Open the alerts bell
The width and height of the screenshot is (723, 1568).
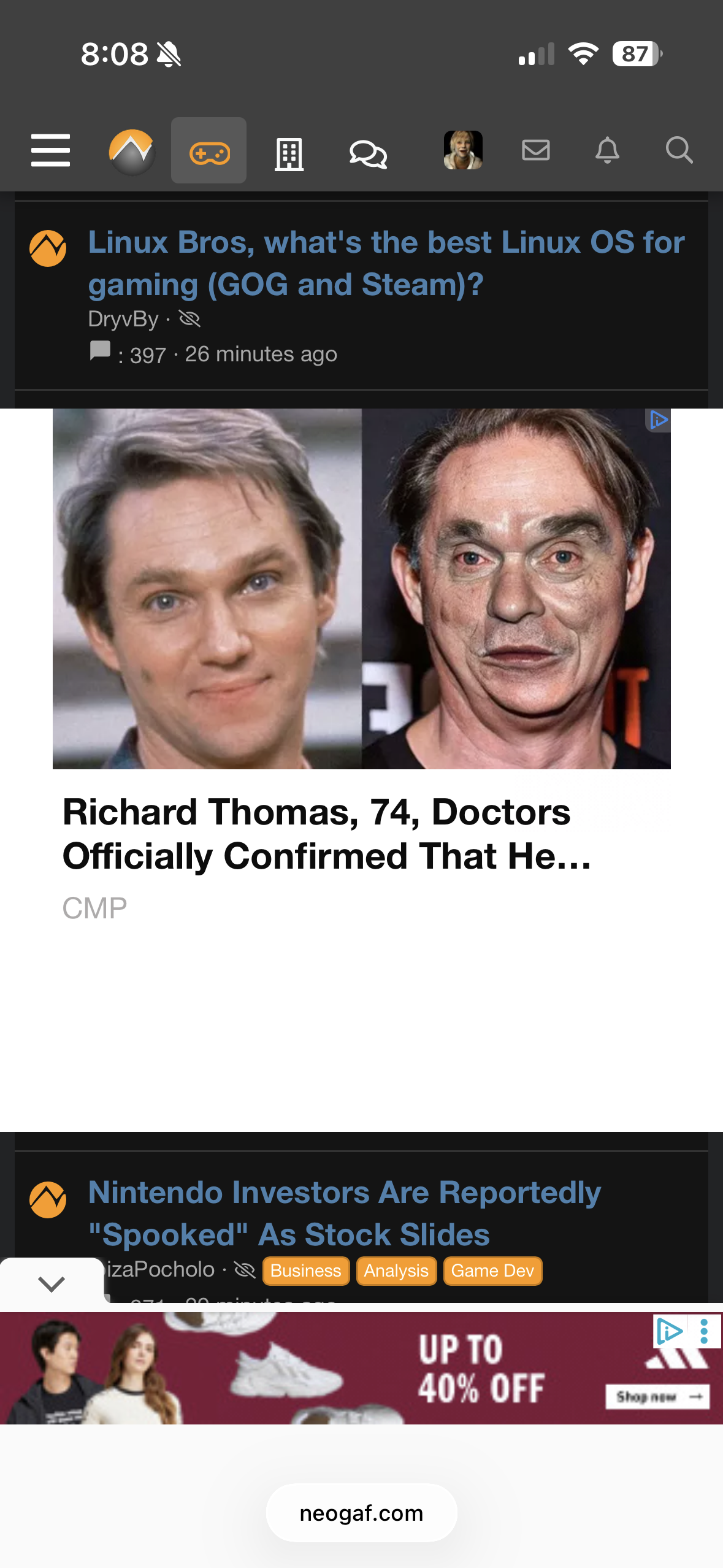tap(607, 150)
